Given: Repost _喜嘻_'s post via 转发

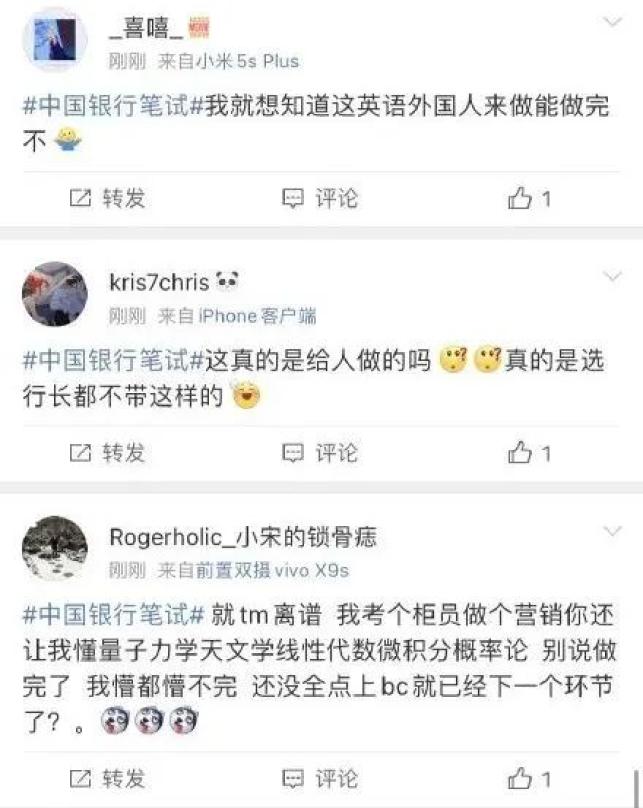Looking at the screenshot, I should click(107, 198).
